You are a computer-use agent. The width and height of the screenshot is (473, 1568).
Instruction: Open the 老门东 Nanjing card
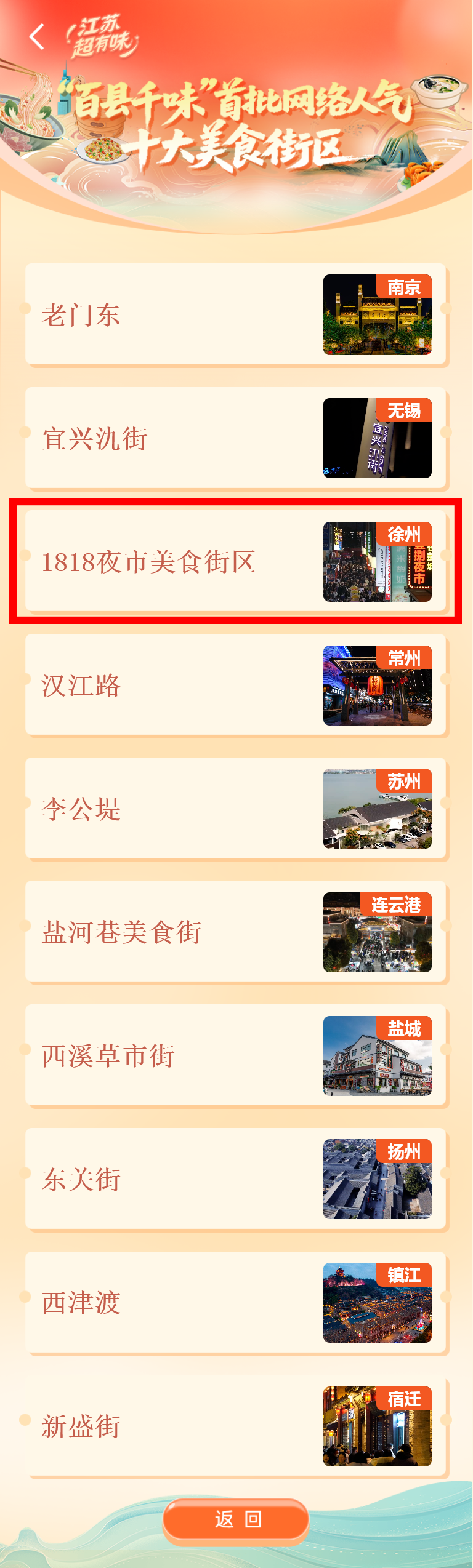235,314
